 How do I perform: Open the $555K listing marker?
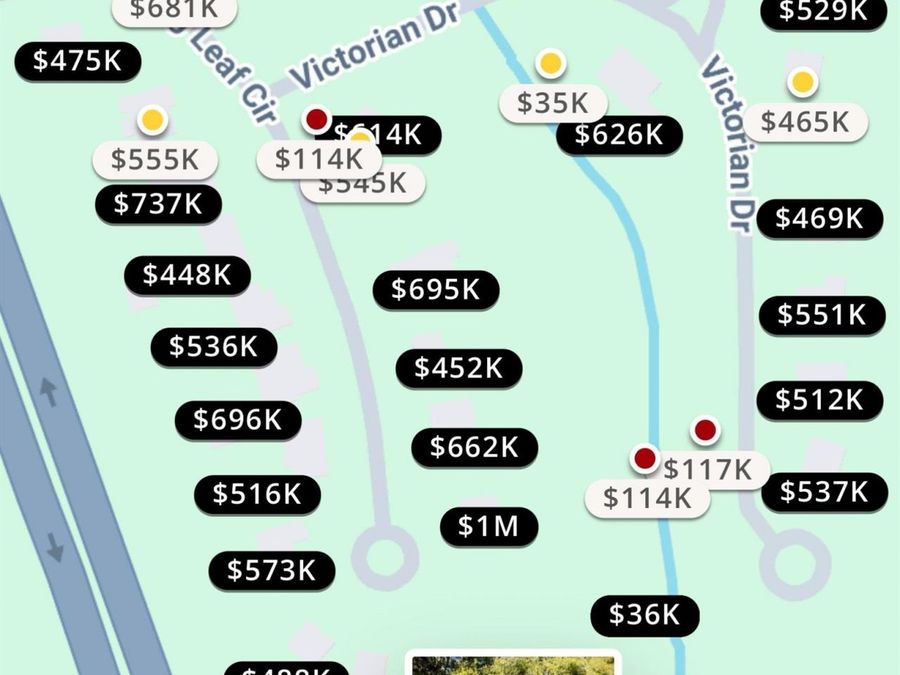tap(155, 159)
